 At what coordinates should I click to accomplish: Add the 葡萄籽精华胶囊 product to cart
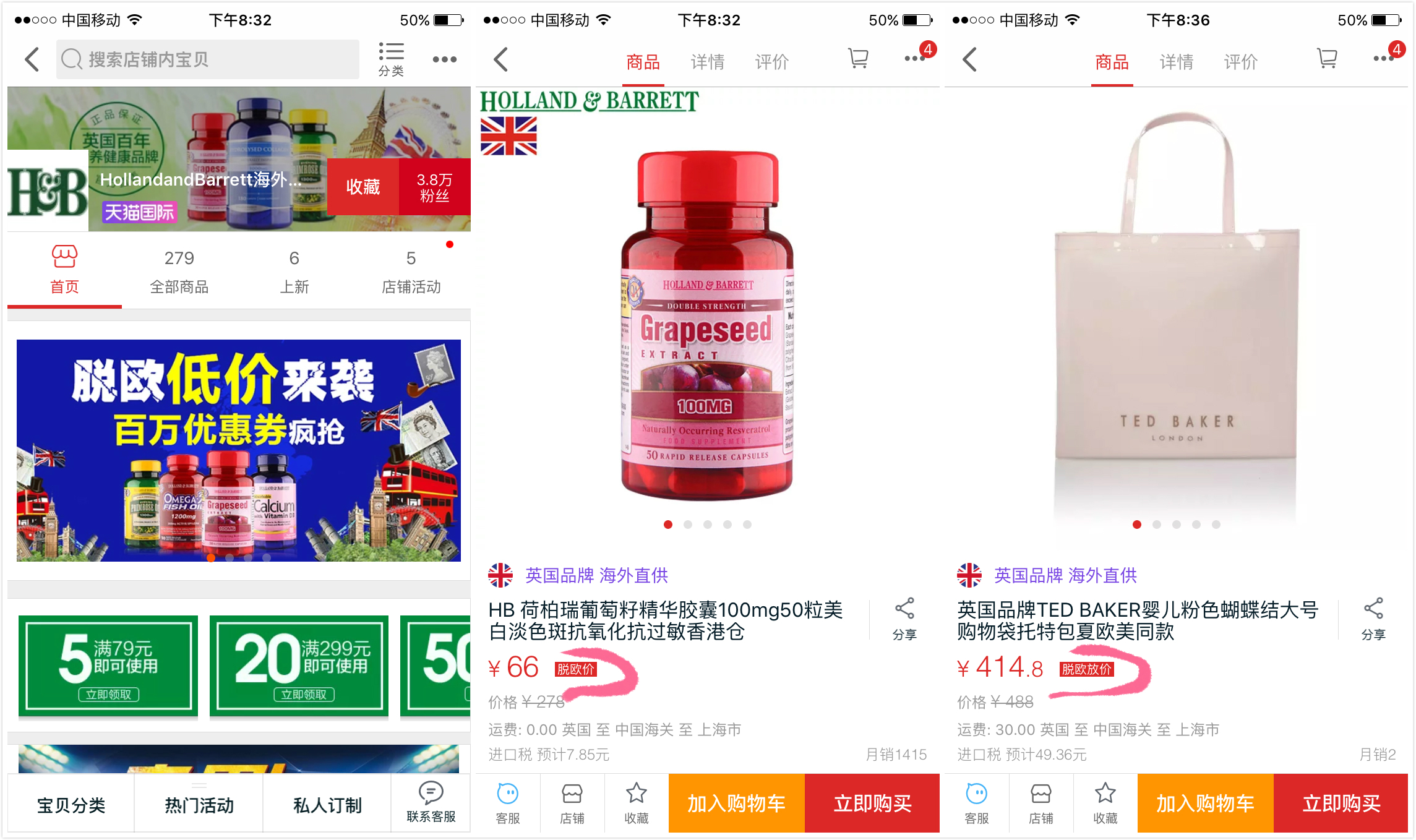(736, 803)
